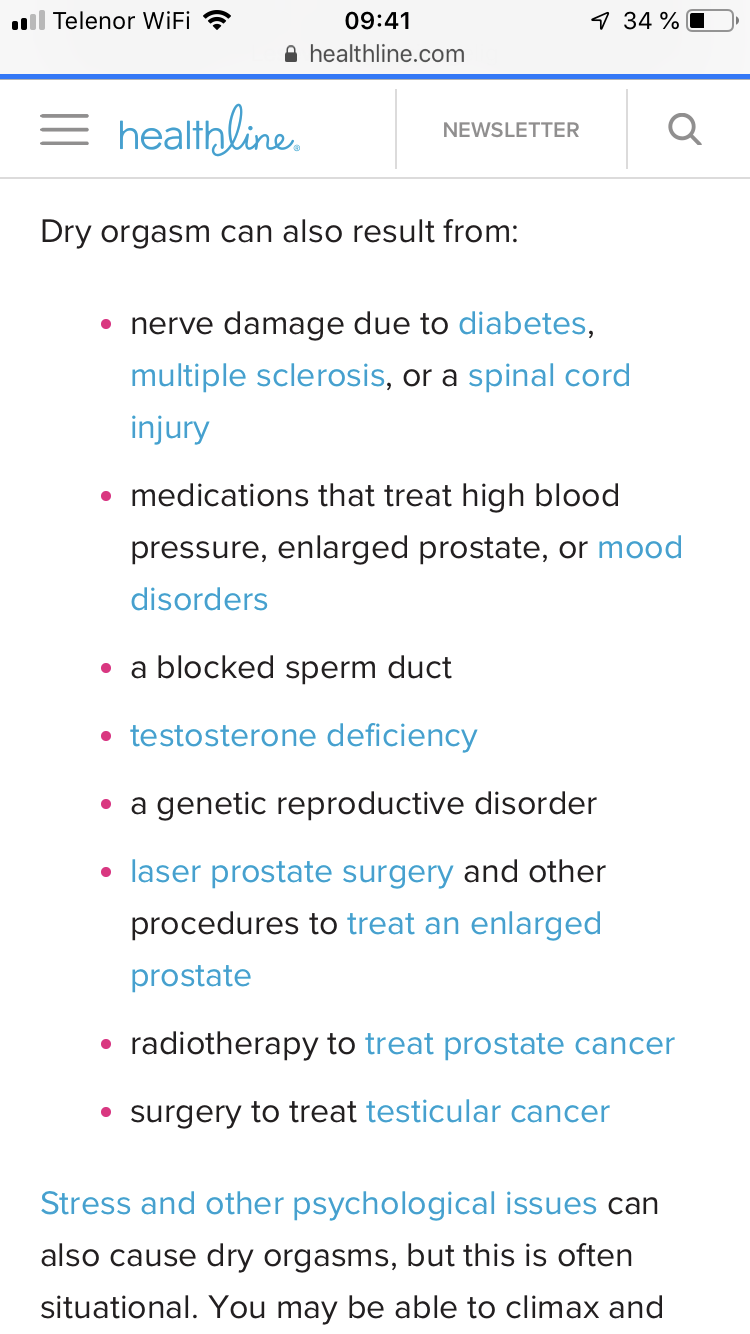
Task: Follow the multiple sclerosis link
Action: point(257,376)
